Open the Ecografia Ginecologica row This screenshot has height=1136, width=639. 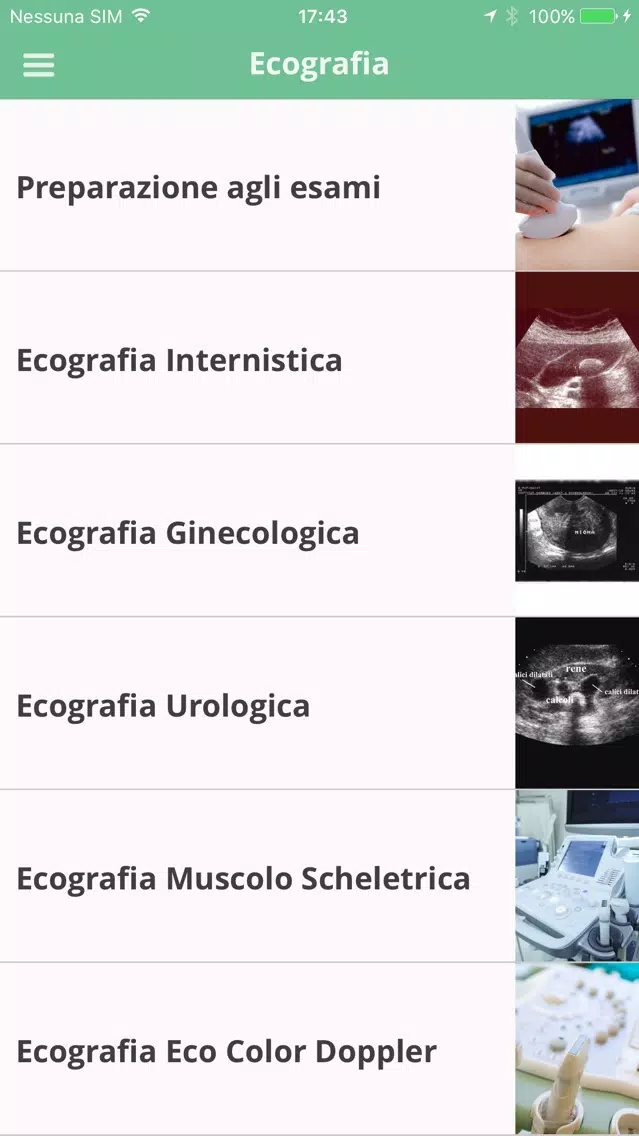point(320,530)
